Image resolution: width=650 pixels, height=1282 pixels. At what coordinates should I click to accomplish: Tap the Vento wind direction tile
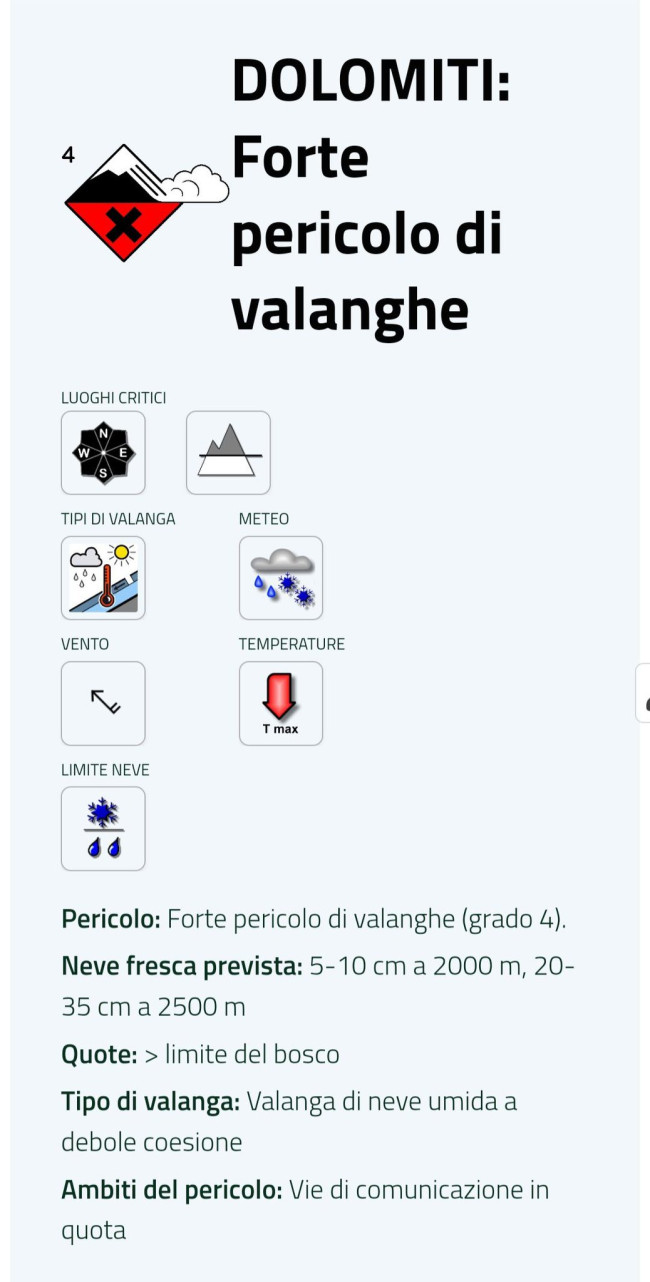click(x=103, y=703)
